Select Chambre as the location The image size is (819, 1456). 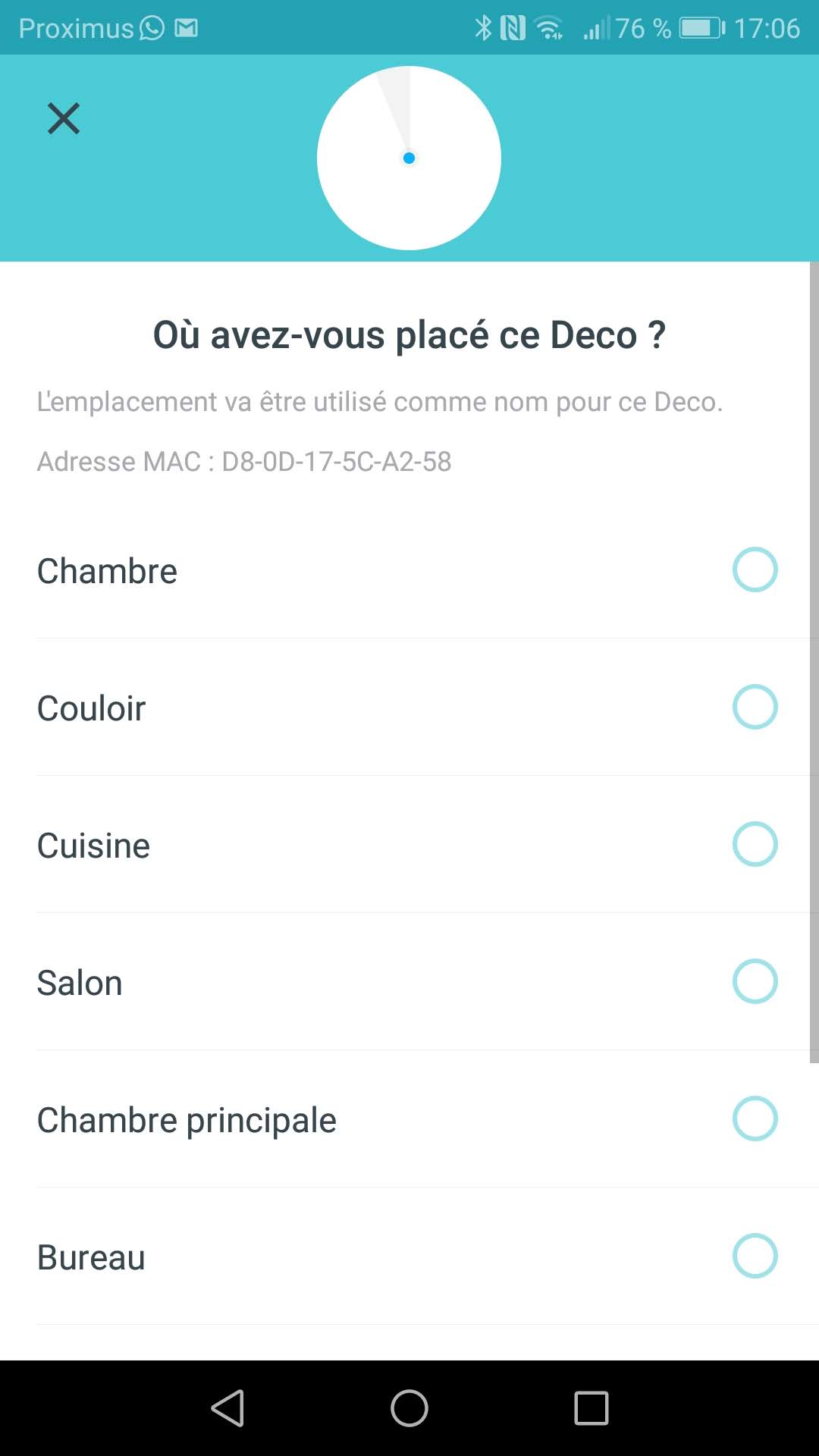[409, 570]
